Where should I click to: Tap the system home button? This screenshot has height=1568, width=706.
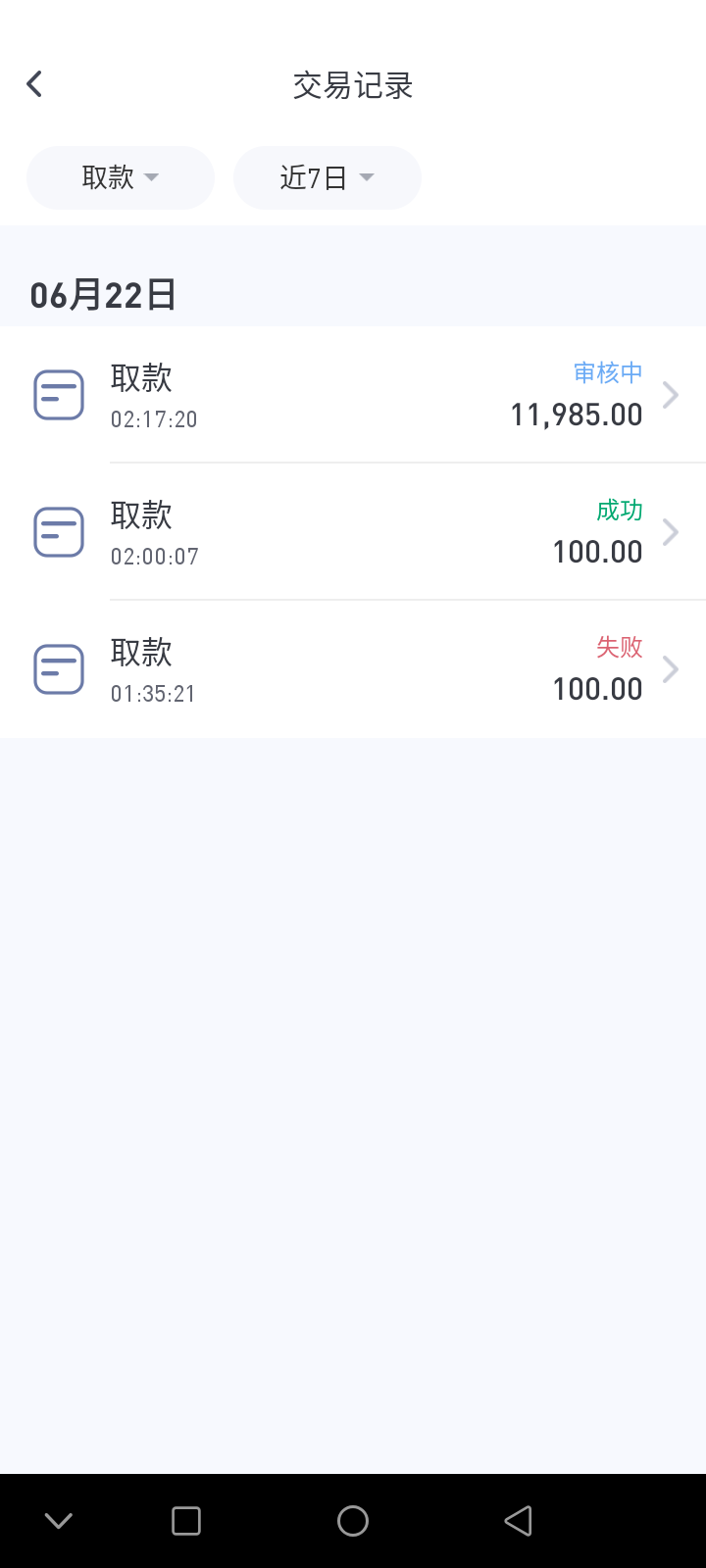point(353,1521)
